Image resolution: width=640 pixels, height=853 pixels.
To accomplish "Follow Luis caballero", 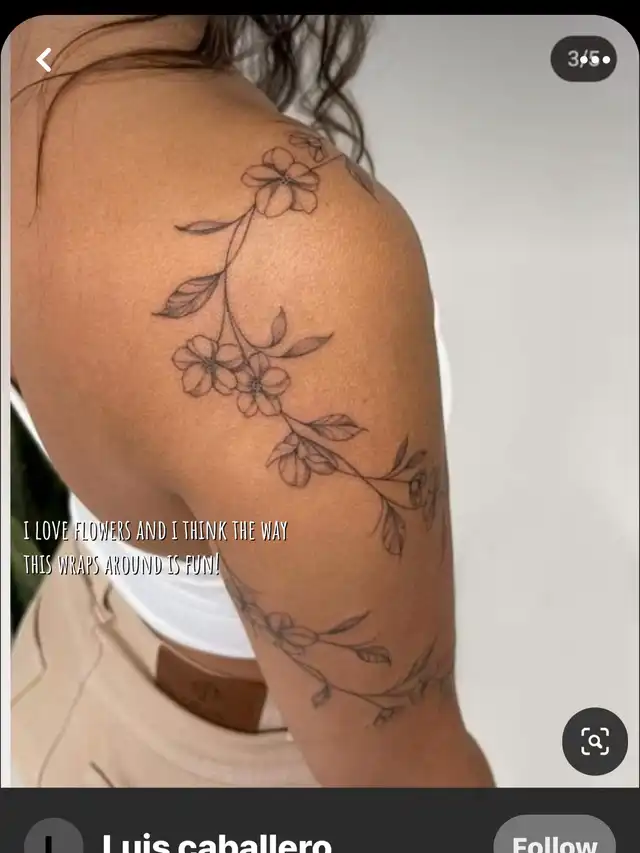I will point(554,839).
